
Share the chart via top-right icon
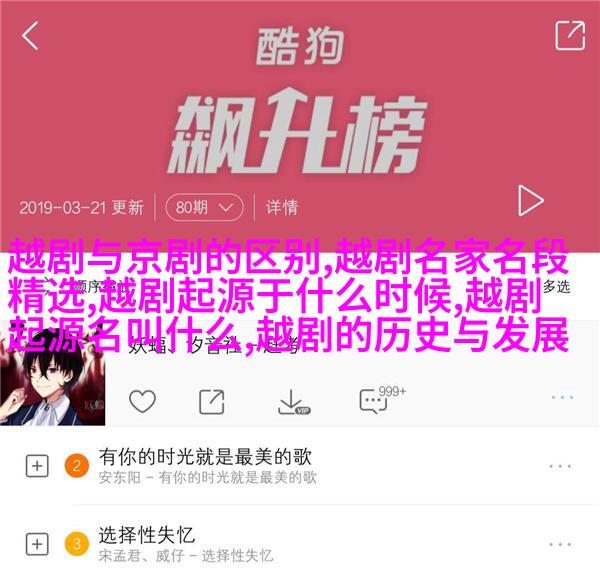pos(569,36)
